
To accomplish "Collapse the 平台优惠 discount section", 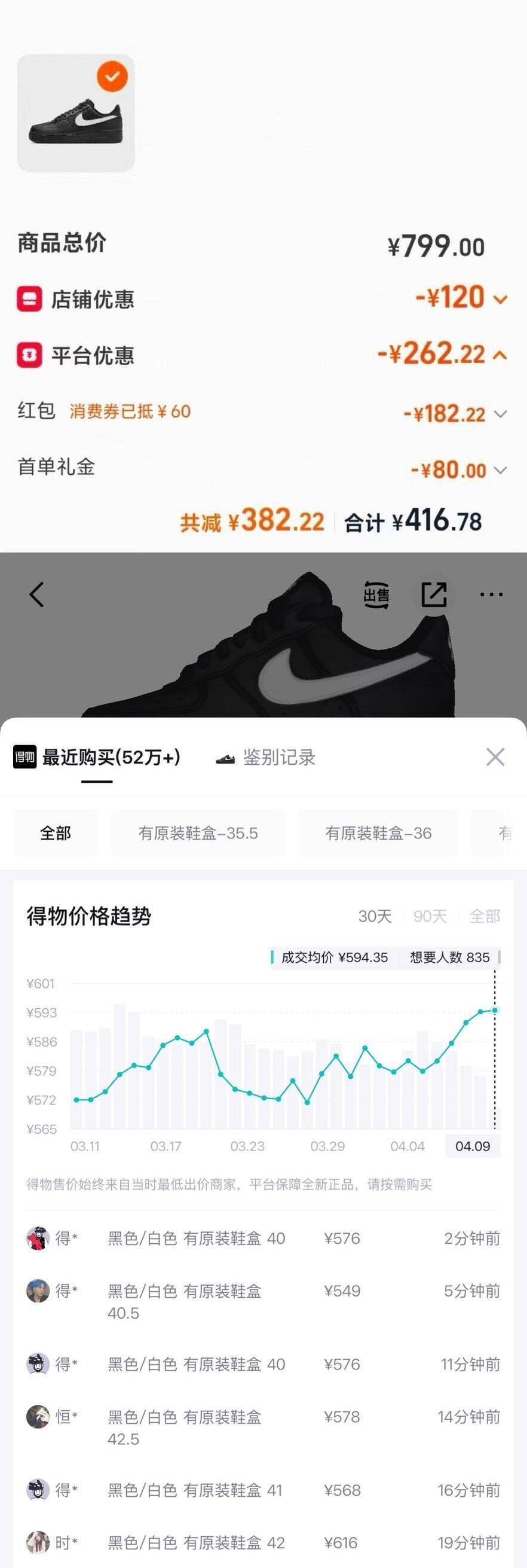I will [500, 355].
